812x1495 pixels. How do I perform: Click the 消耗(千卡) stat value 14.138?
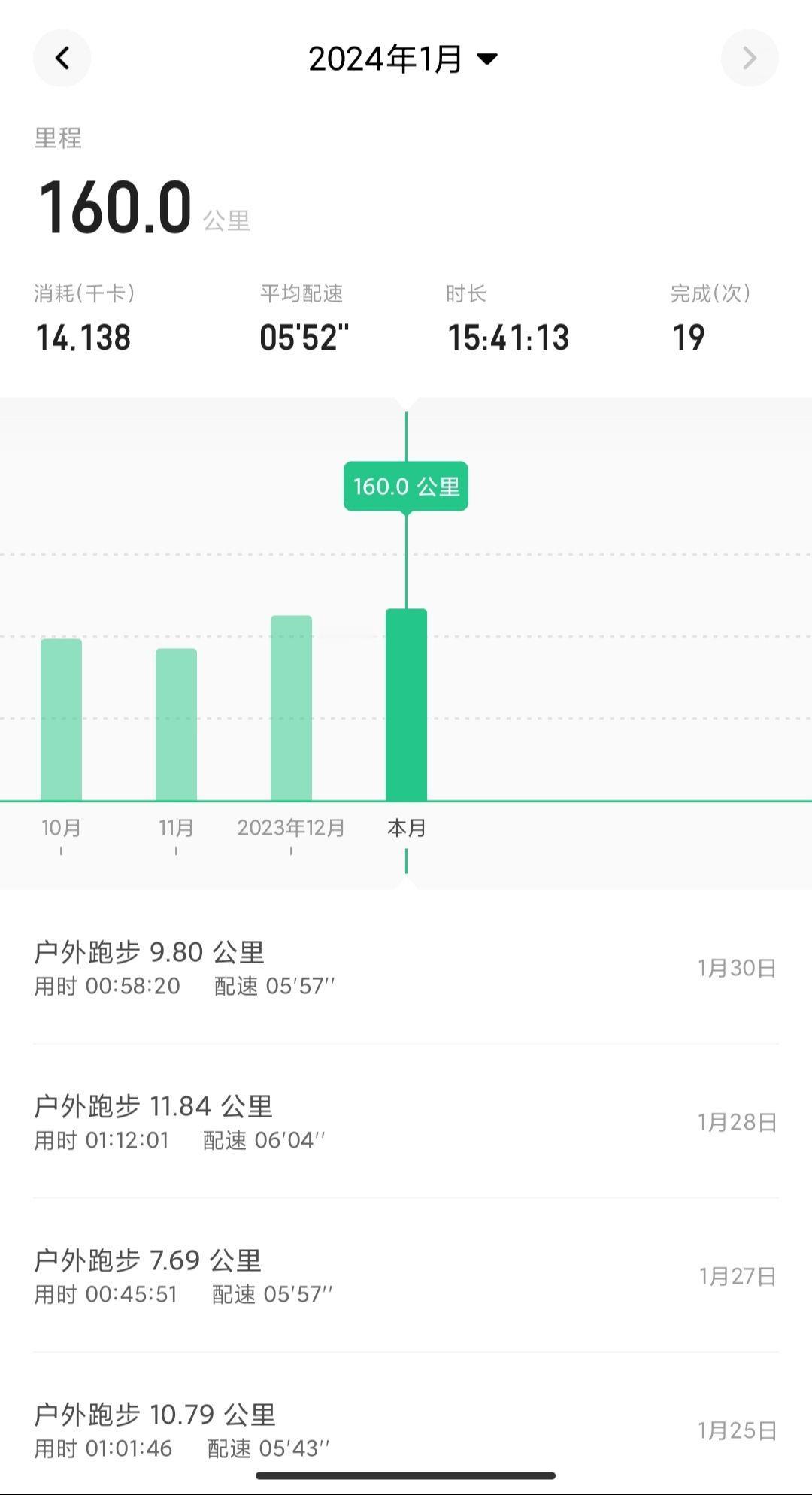tap(83, 338)
